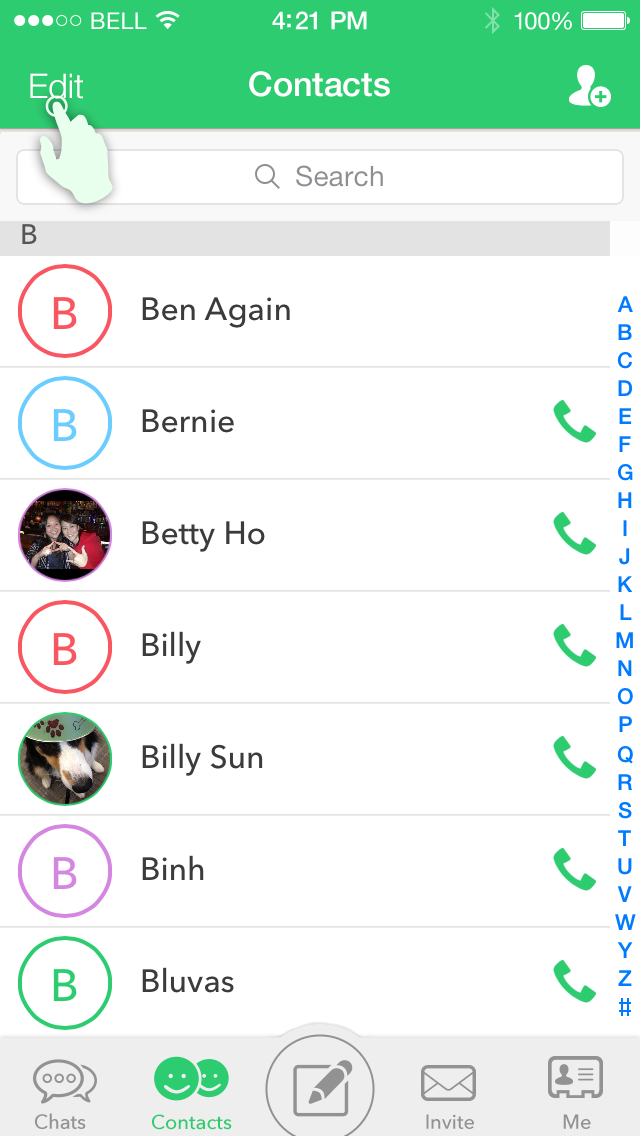Add a new contact

588,87
